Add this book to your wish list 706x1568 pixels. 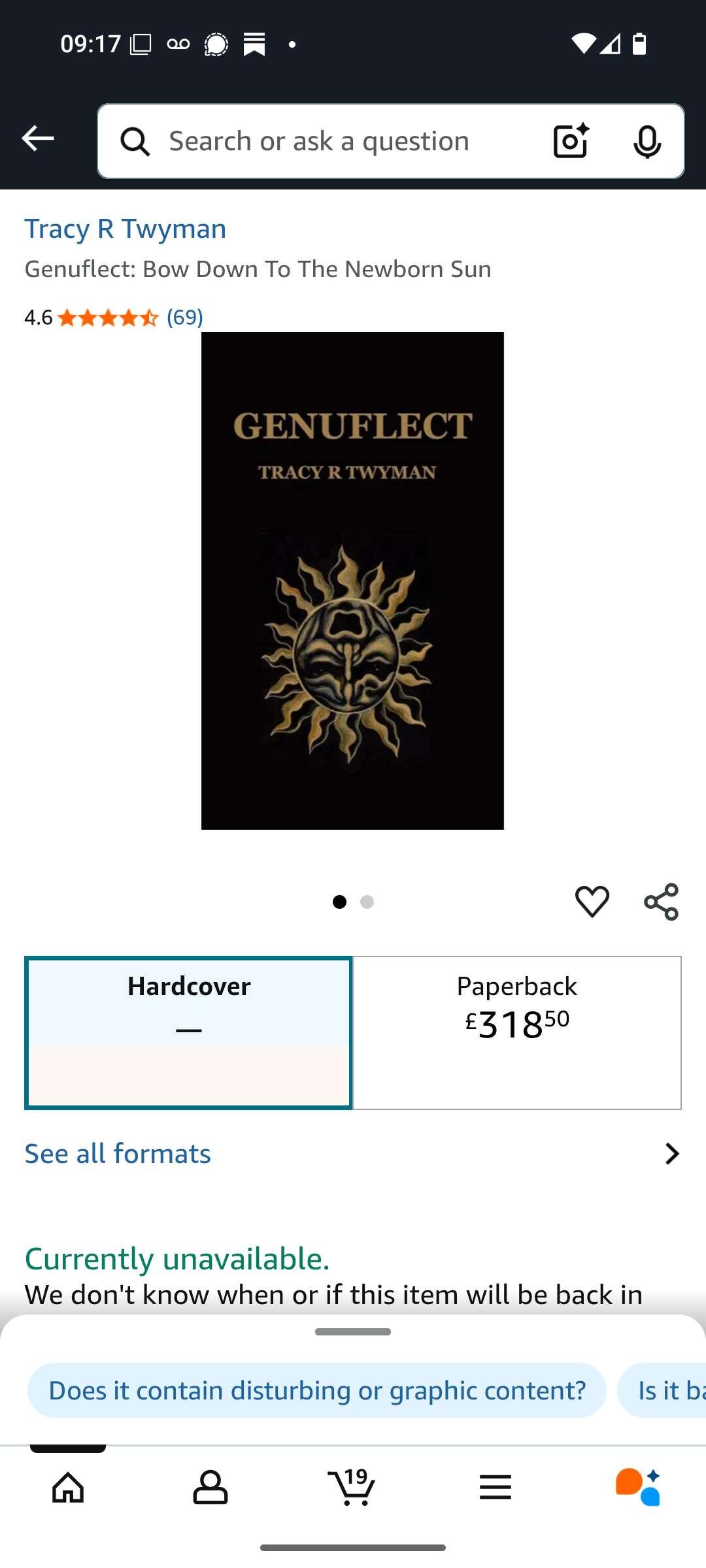pos(592,902)
